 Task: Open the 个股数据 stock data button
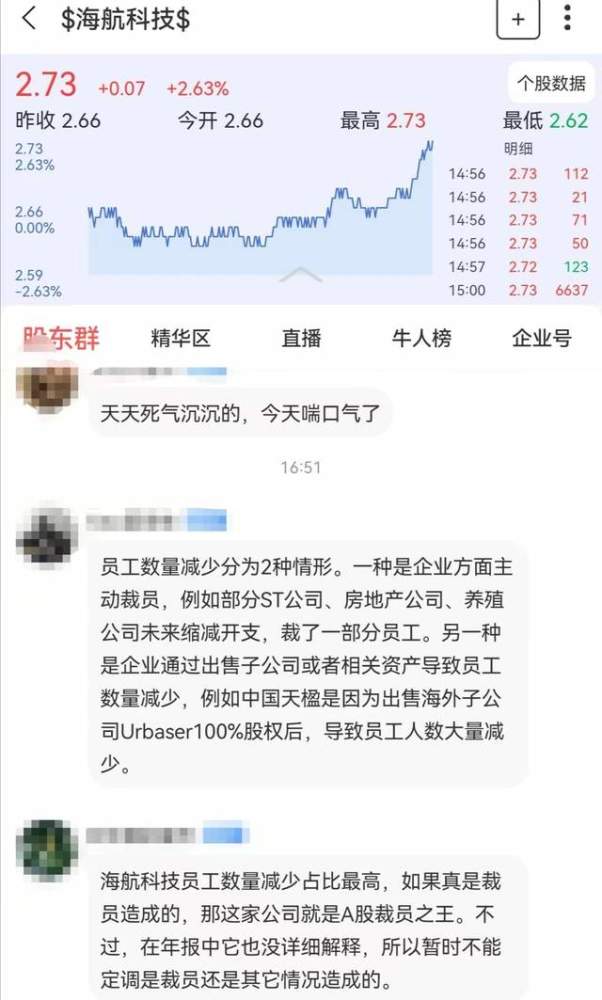pyautogui.click(x=551, y=82)
